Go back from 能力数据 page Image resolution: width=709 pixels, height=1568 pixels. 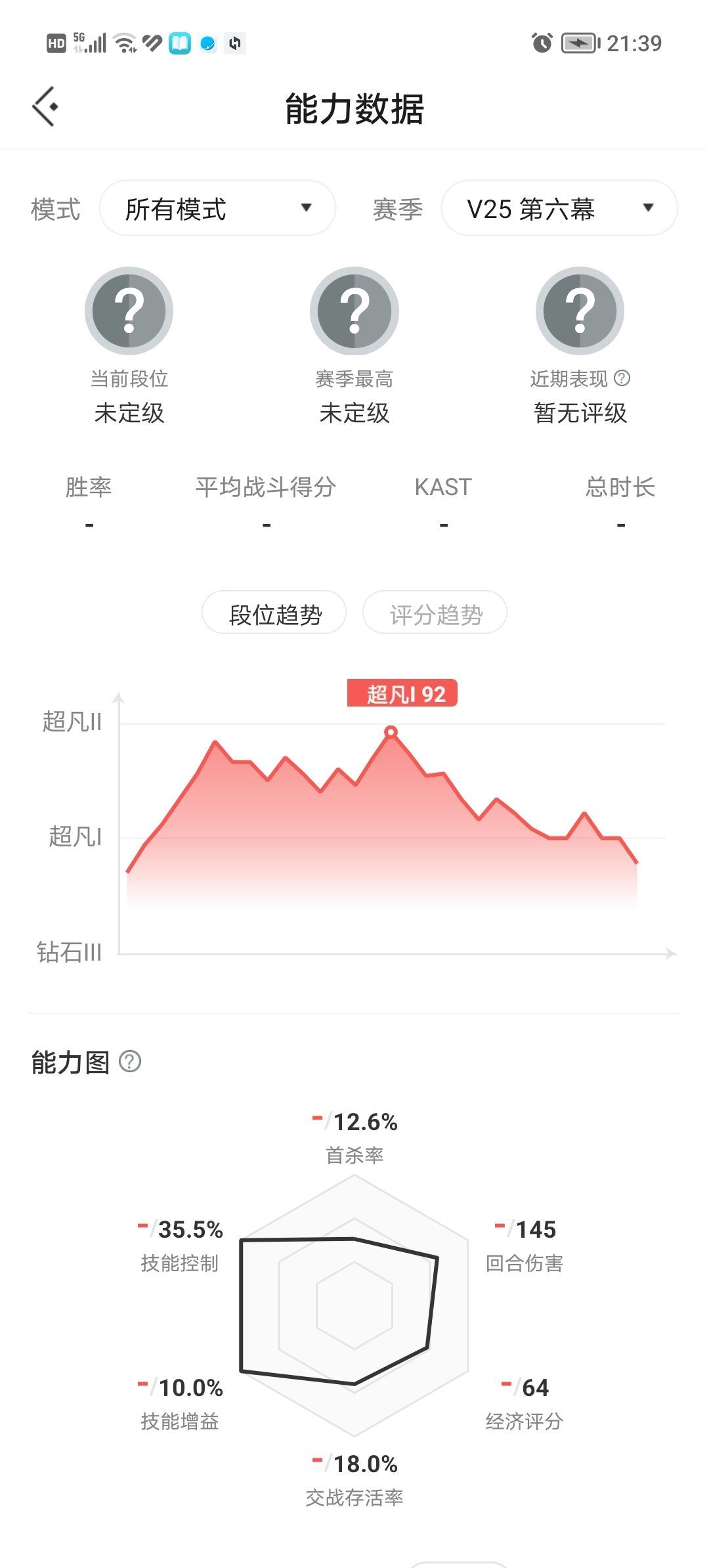click(45, 106)
